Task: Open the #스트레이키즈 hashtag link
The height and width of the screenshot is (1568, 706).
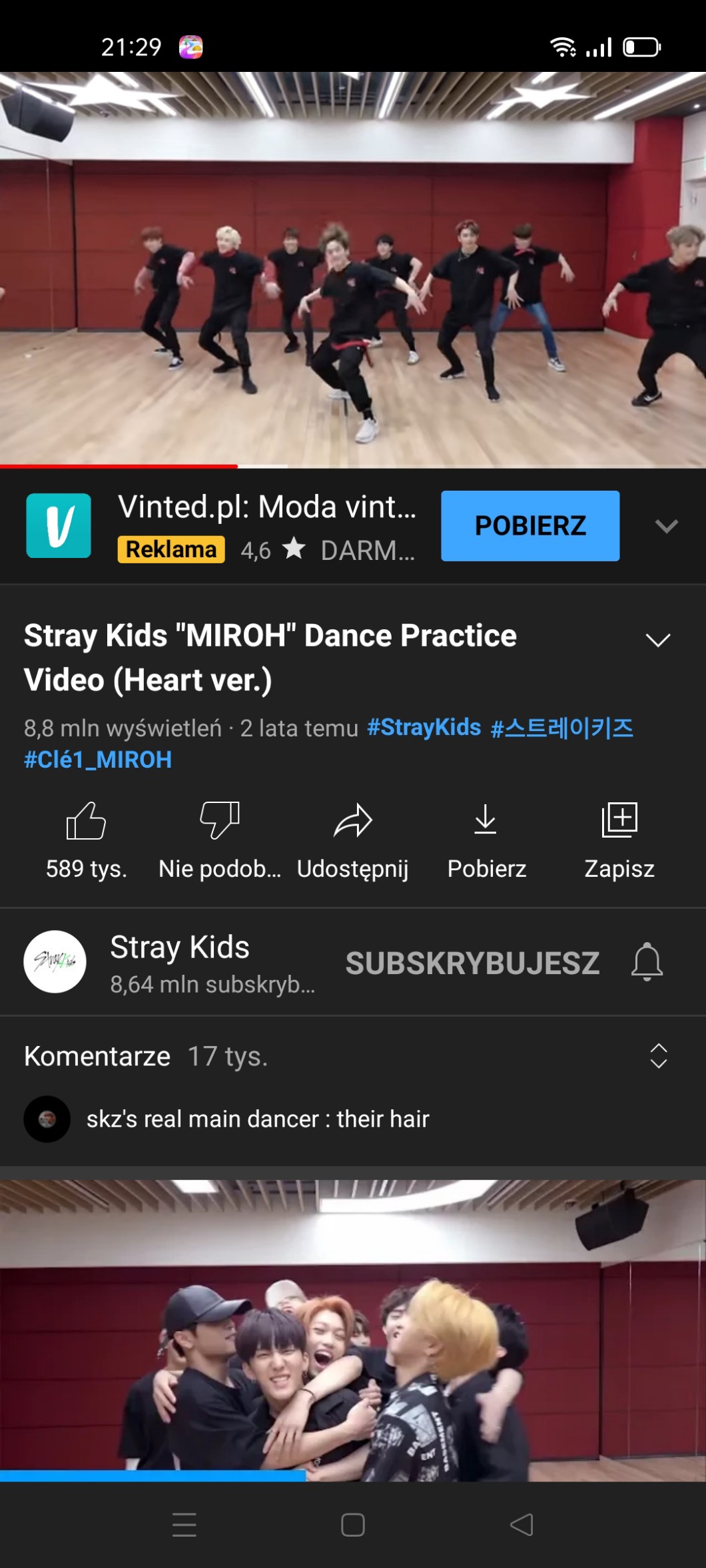Action: pyautogui.click(x=561, y=728)
